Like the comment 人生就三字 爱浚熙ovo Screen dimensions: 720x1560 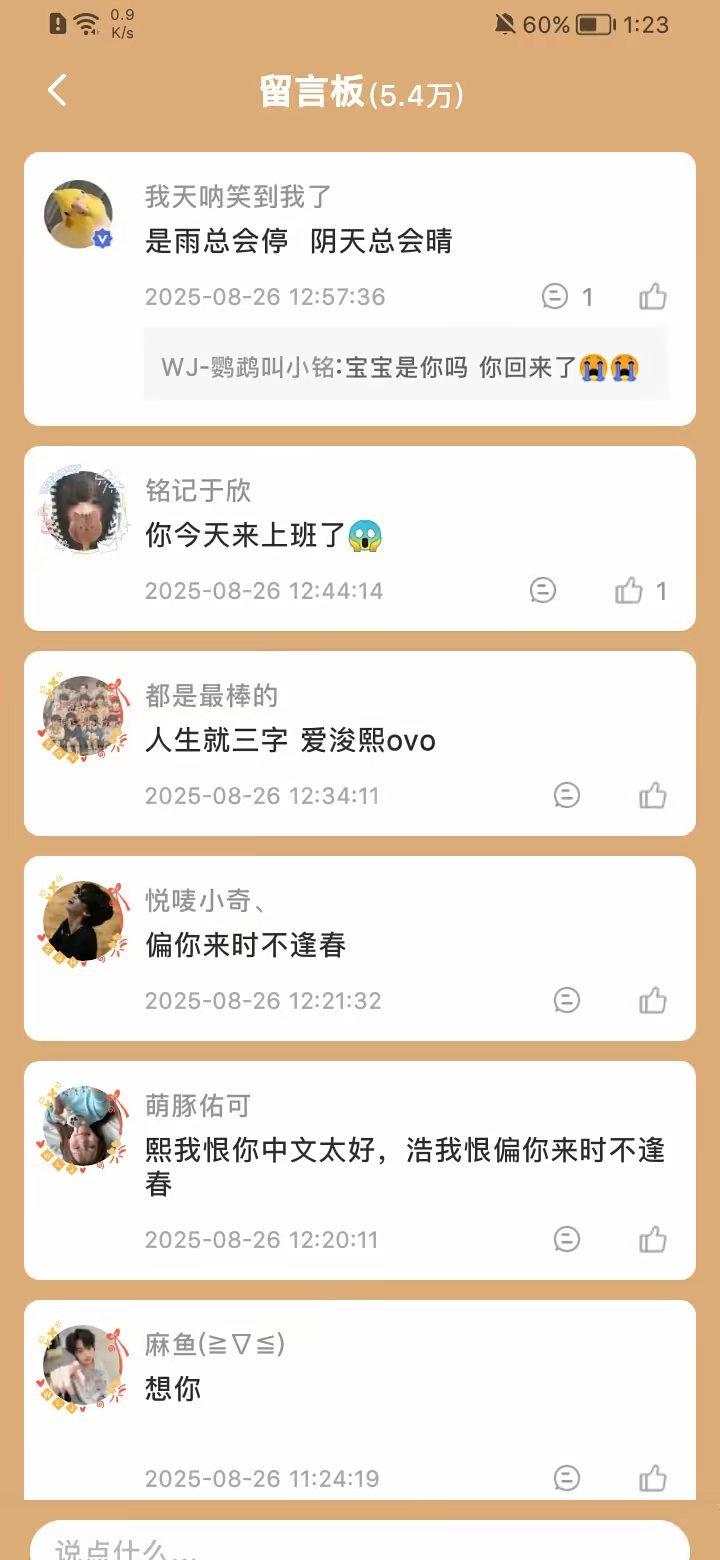click(x=653, y=796)
